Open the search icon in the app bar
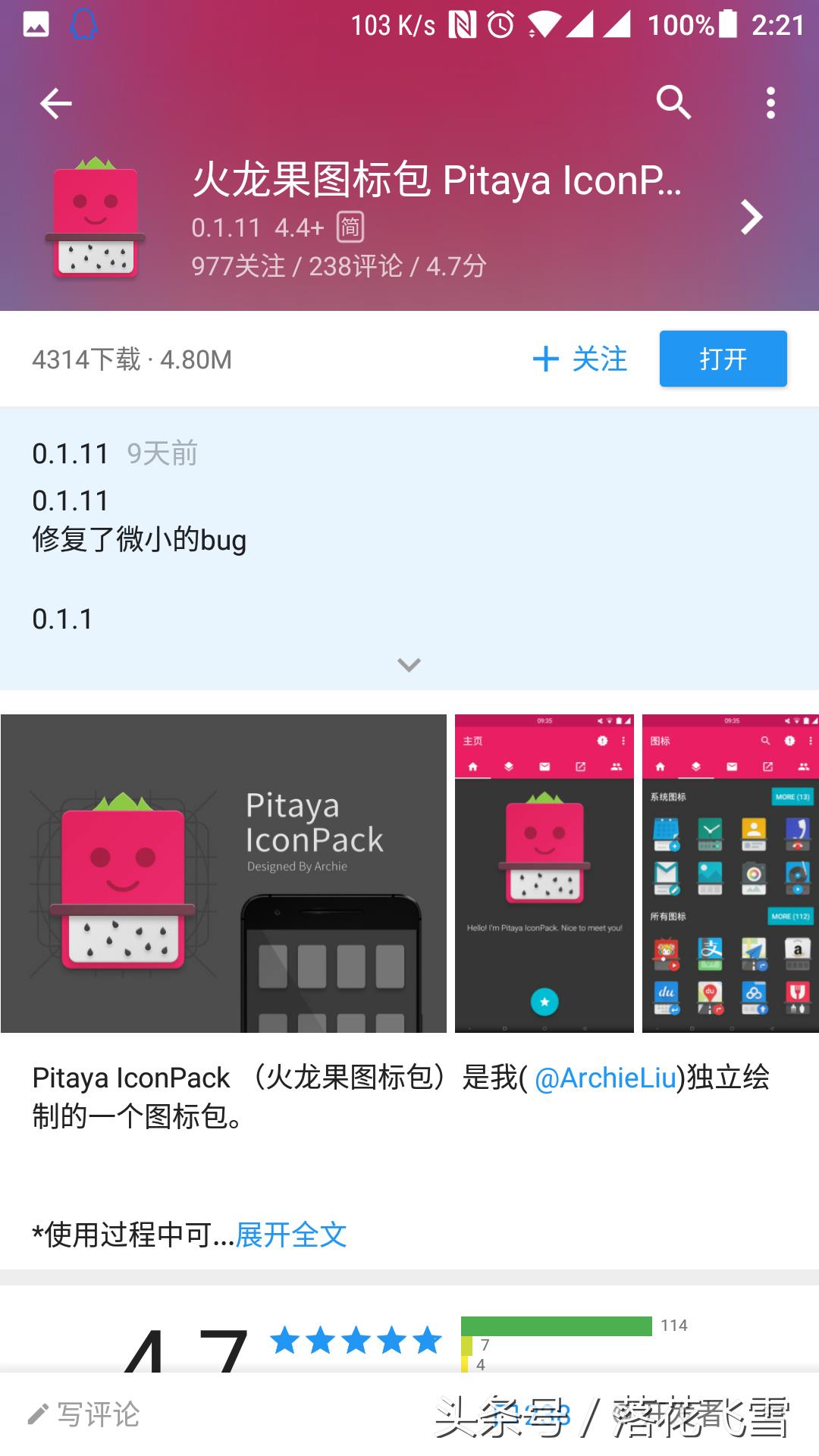819x1456 pixels. click(673, 102)
